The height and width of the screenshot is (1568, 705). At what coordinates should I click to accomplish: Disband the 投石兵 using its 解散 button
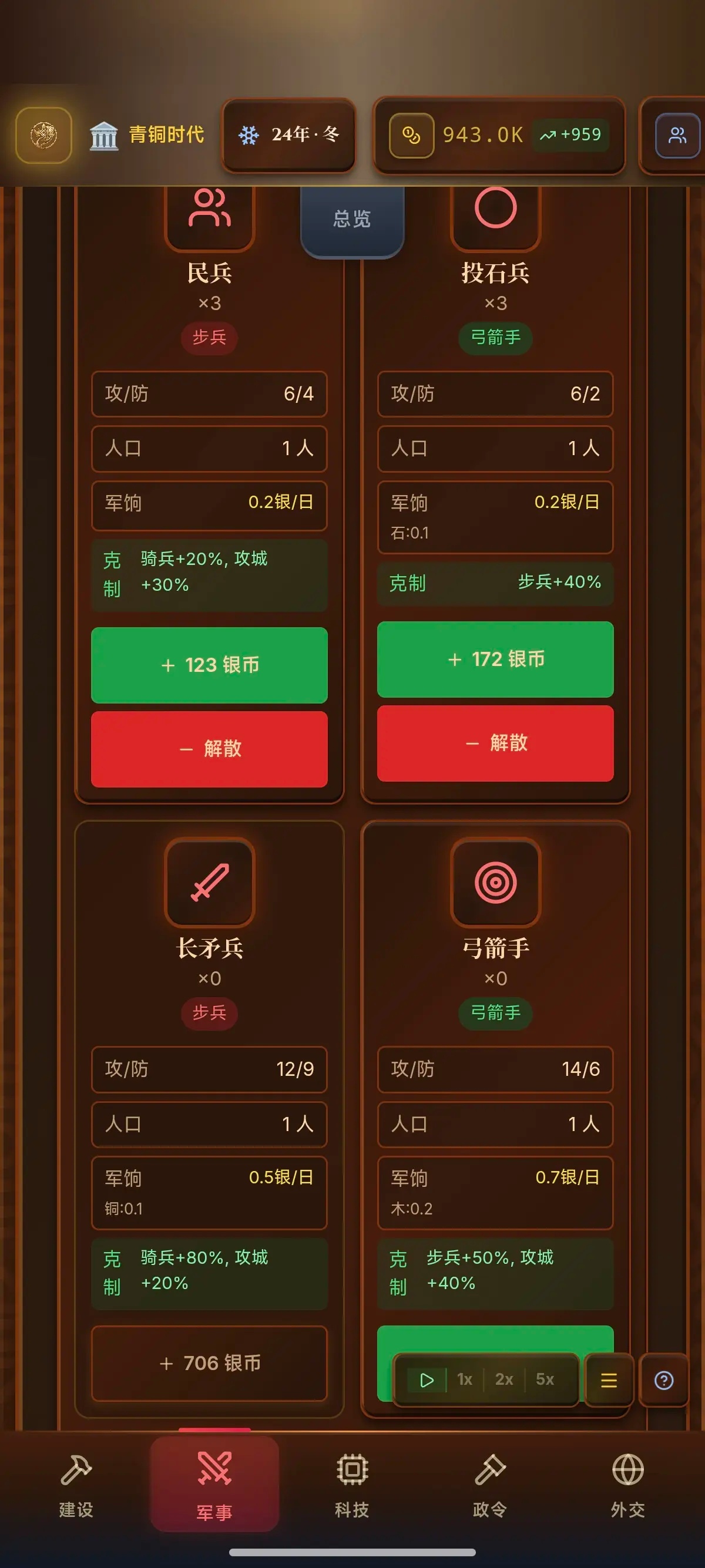(495, 743)
